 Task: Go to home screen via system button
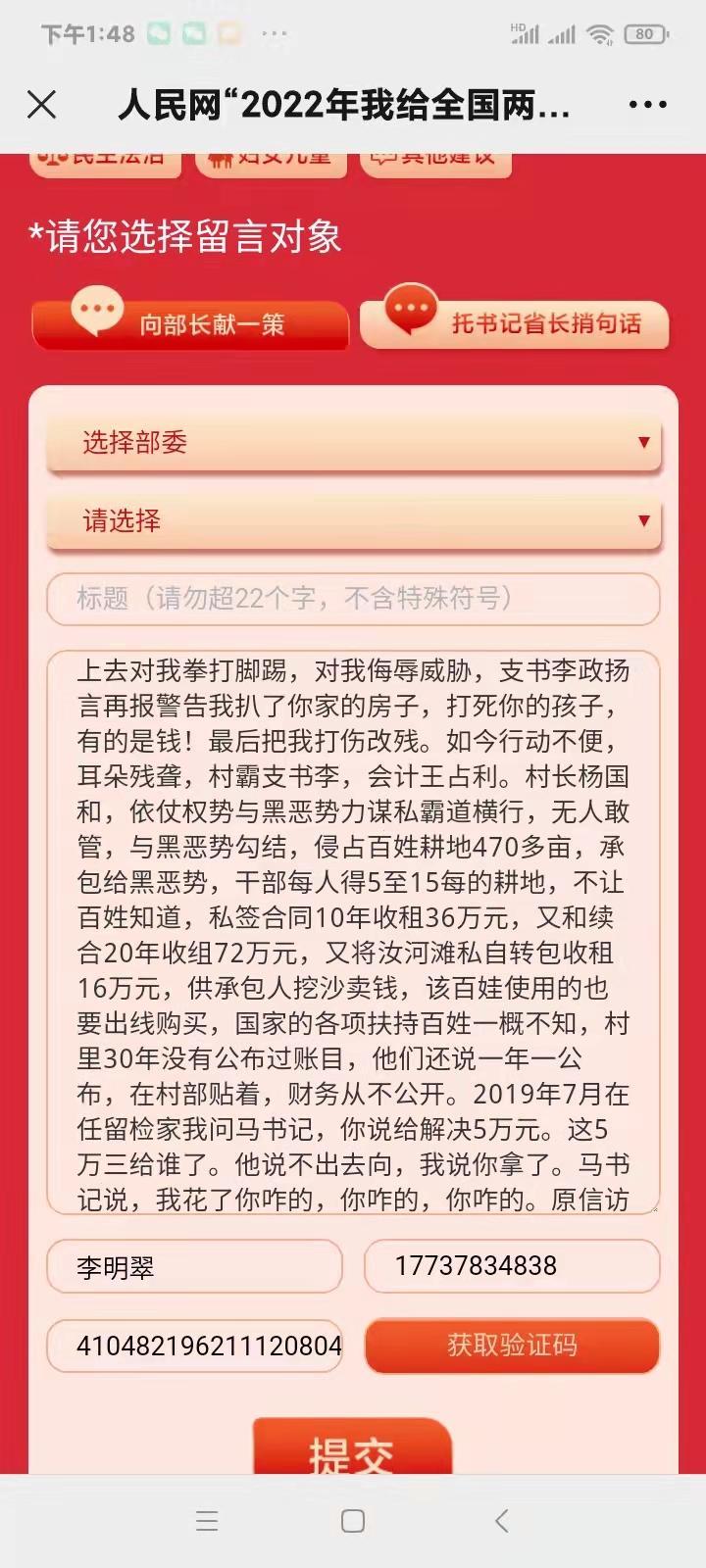[x=353, y=1521]
